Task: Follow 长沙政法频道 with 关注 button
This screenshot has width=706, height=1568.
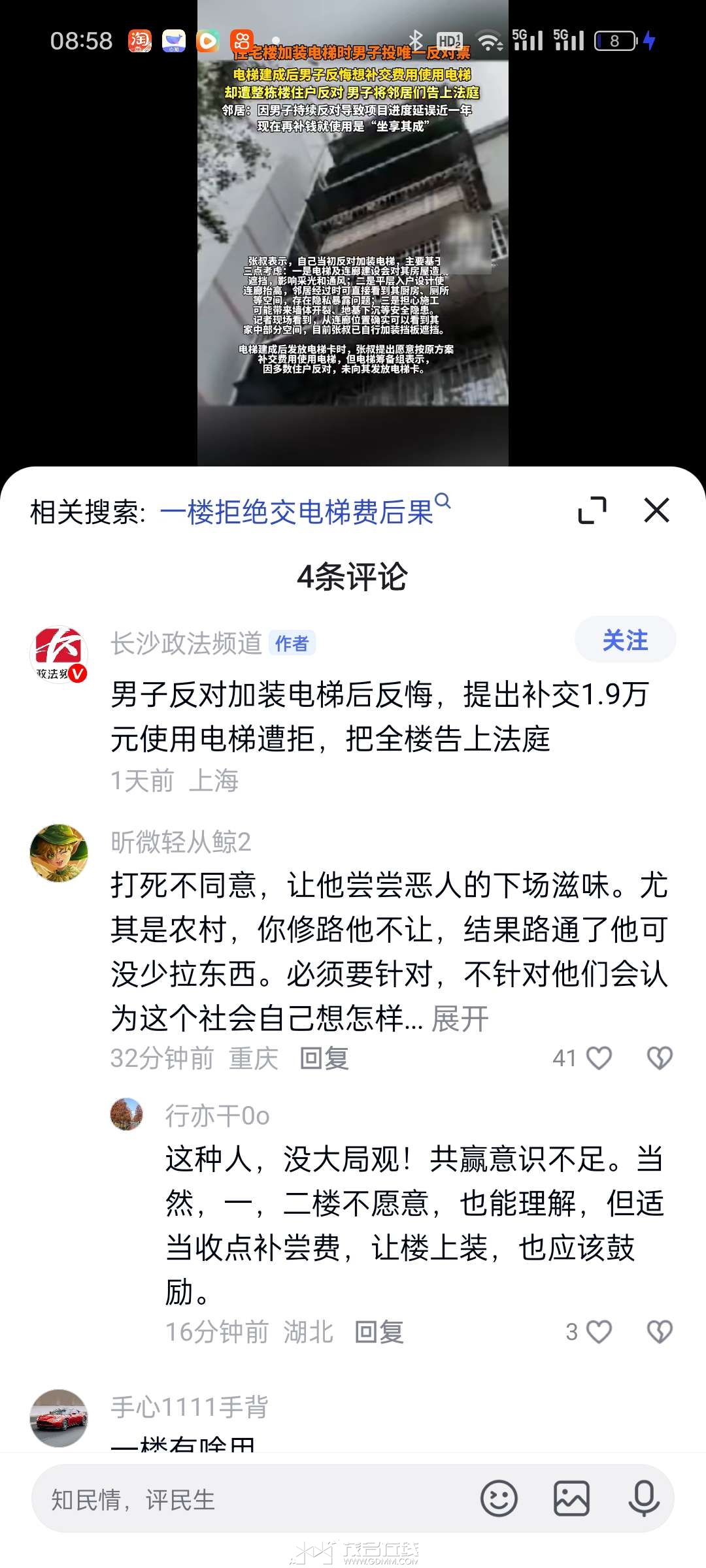Action: (625, 640)
